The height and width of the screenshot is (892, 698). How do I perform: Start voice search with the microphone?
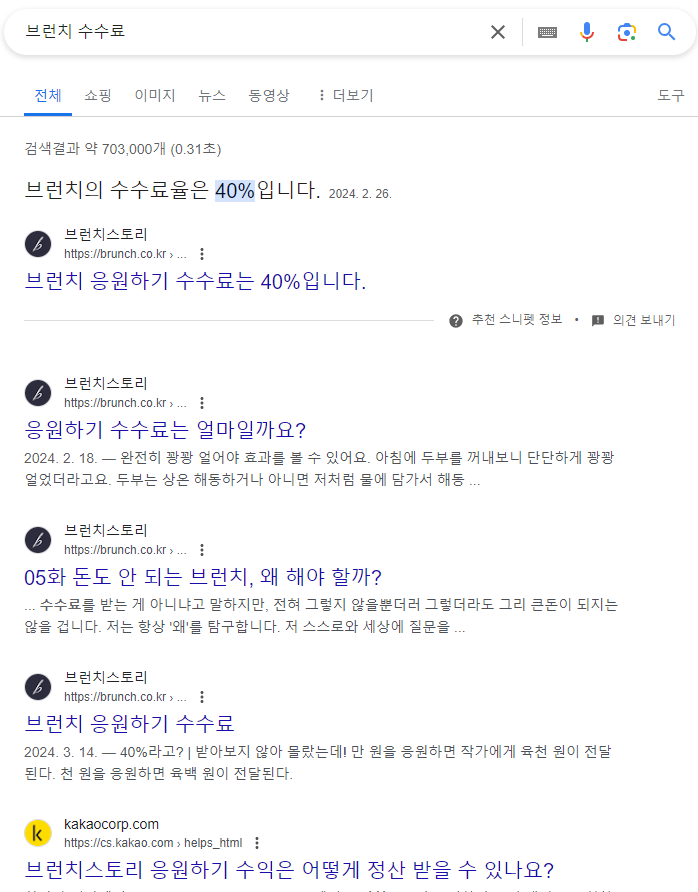click(x=587, y=32)
